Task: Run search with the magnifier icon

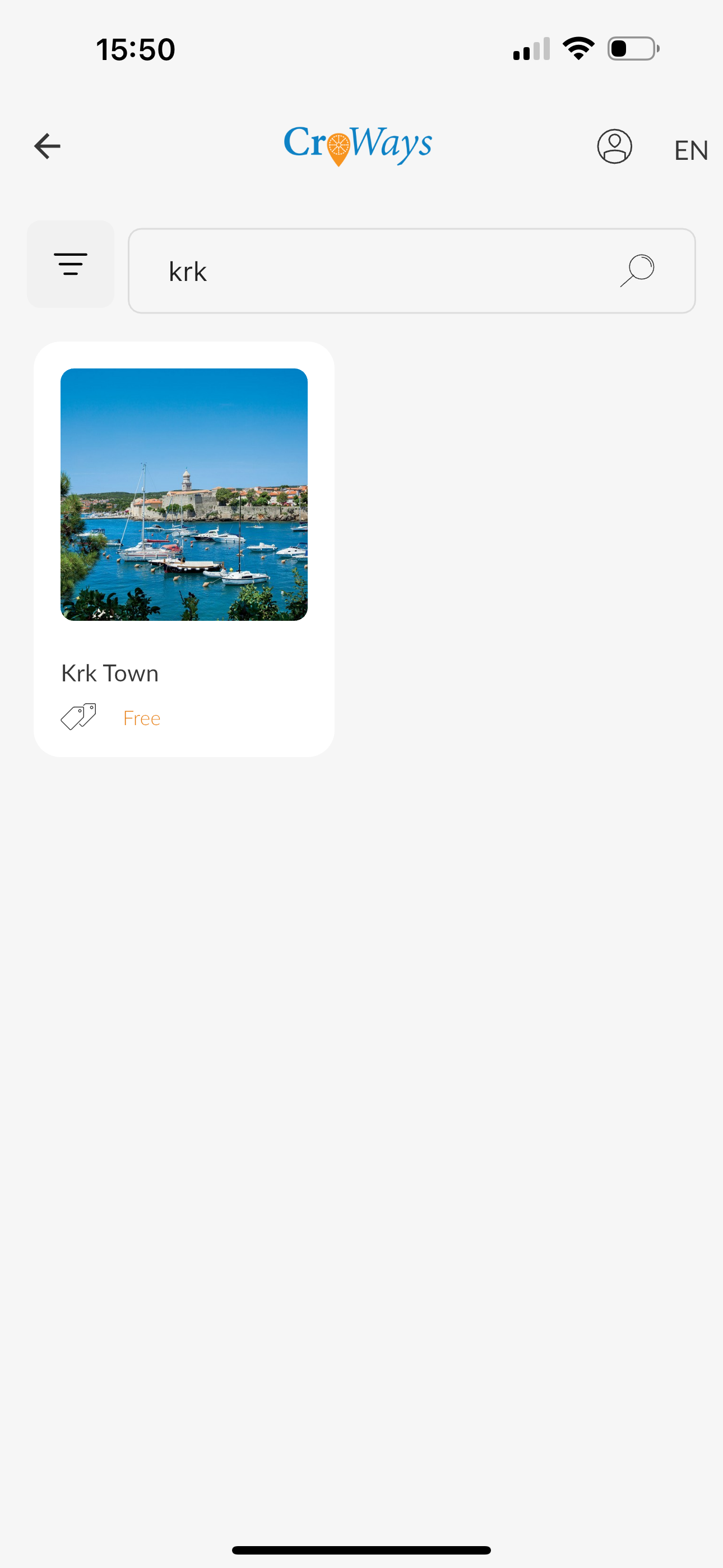Action: point(637,270)
